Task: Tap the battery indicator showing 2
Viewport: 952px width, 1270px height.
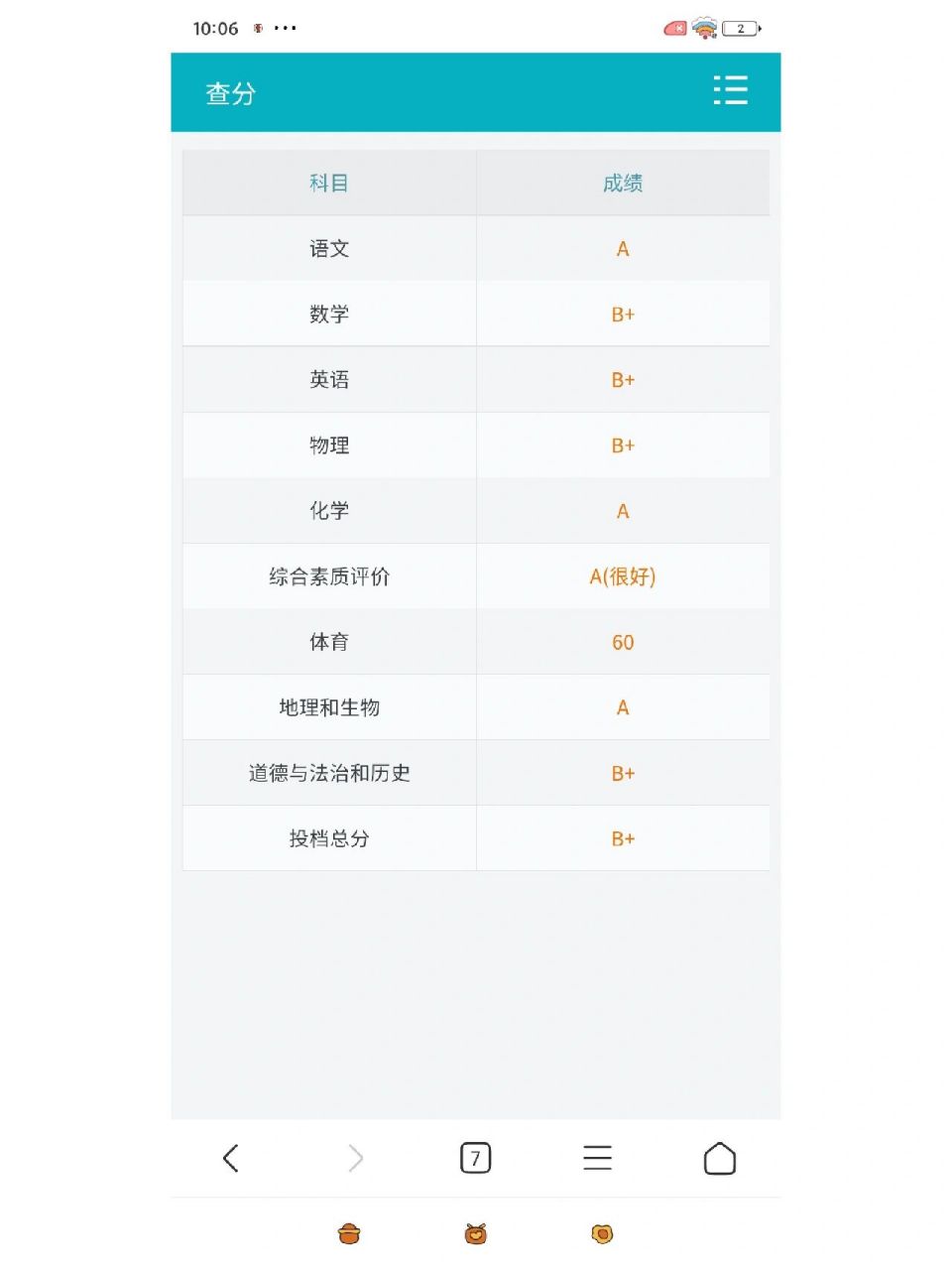Action: tap(739, 28)
